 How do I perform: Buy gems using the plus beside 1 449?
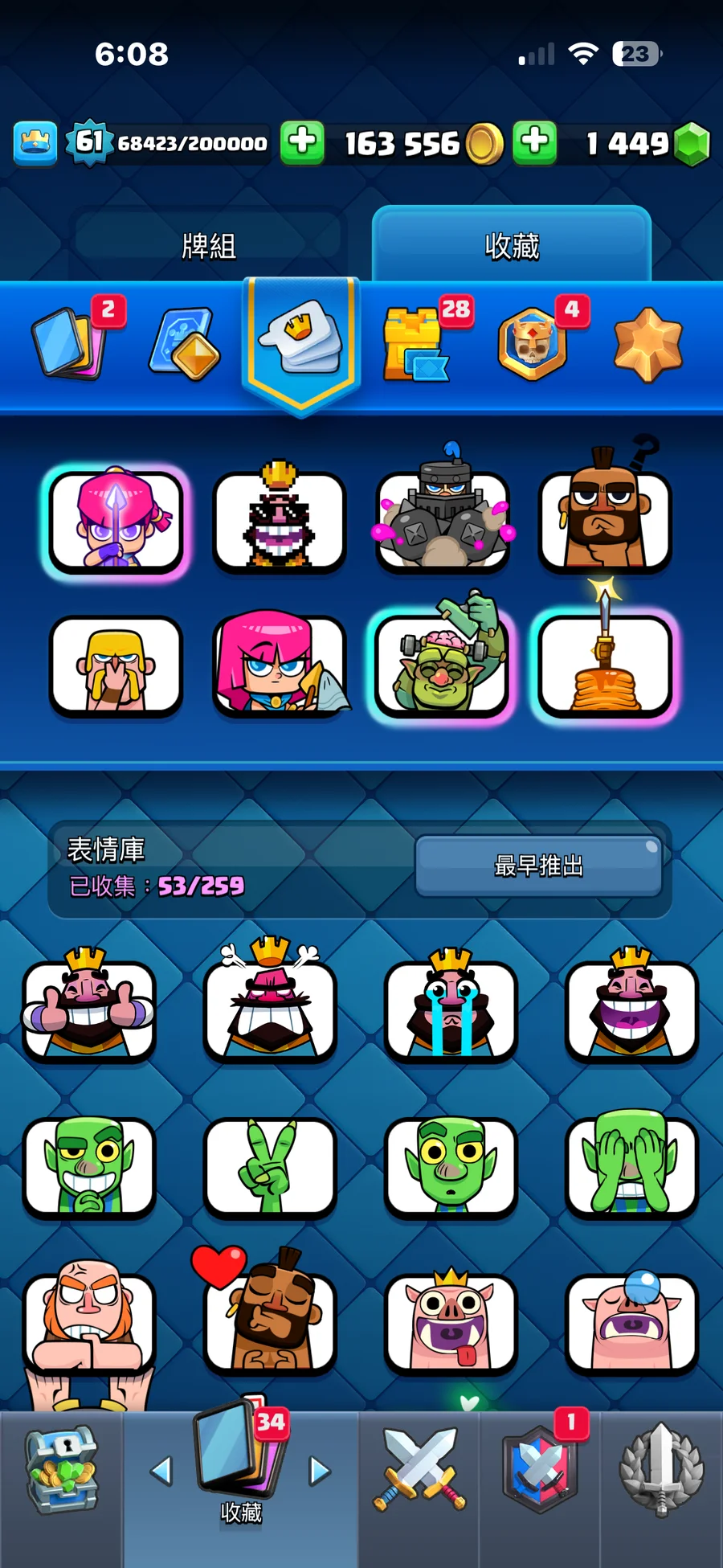pyautogui.click(x=535, y=142)
